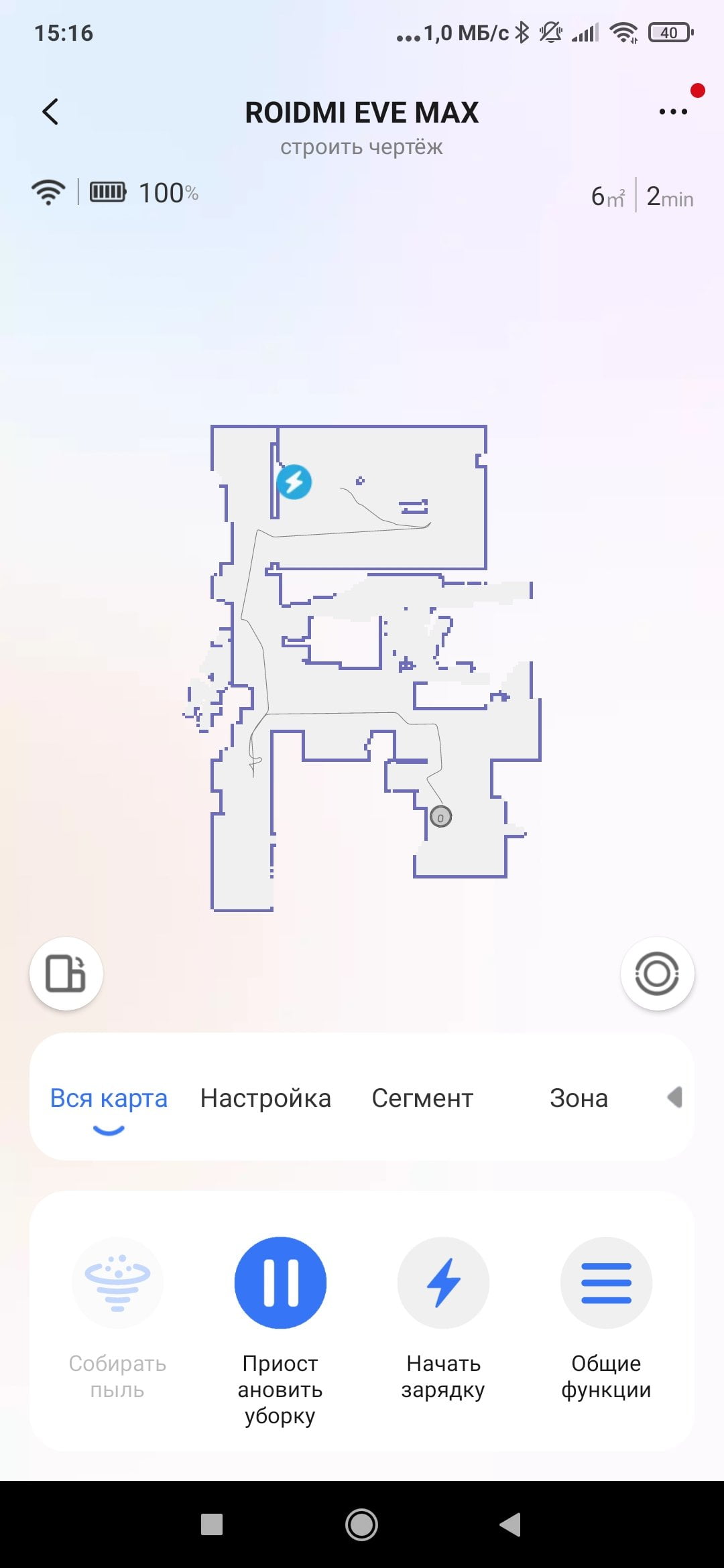
Task: Go back using the top-left arrow
Action: pyautogui.click(x=50, y=112)
